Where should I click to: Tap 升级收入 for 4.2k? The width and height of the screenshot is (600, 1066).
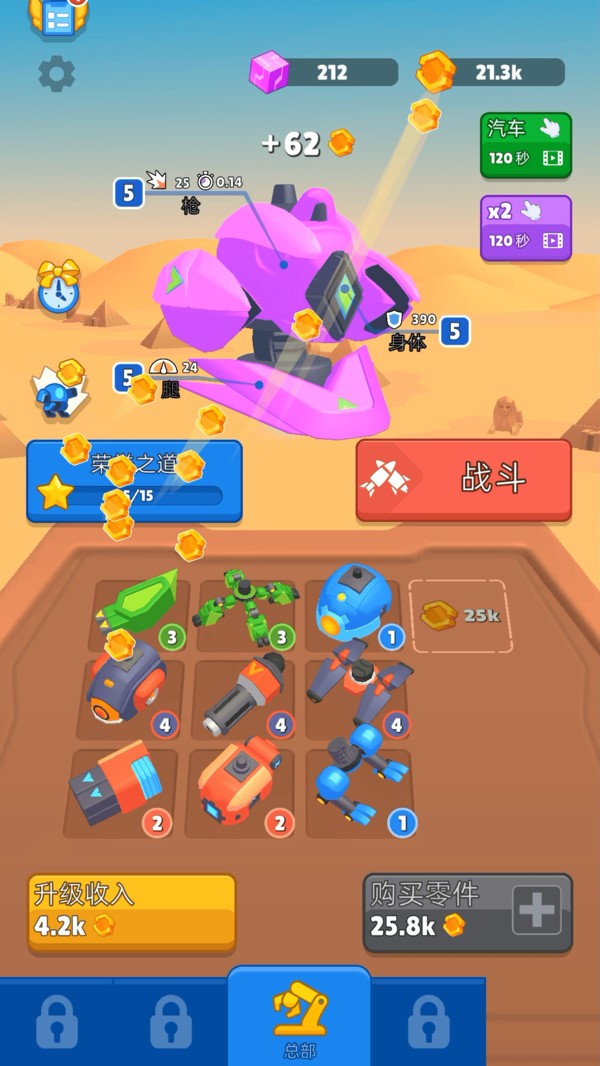click(132, 912)
